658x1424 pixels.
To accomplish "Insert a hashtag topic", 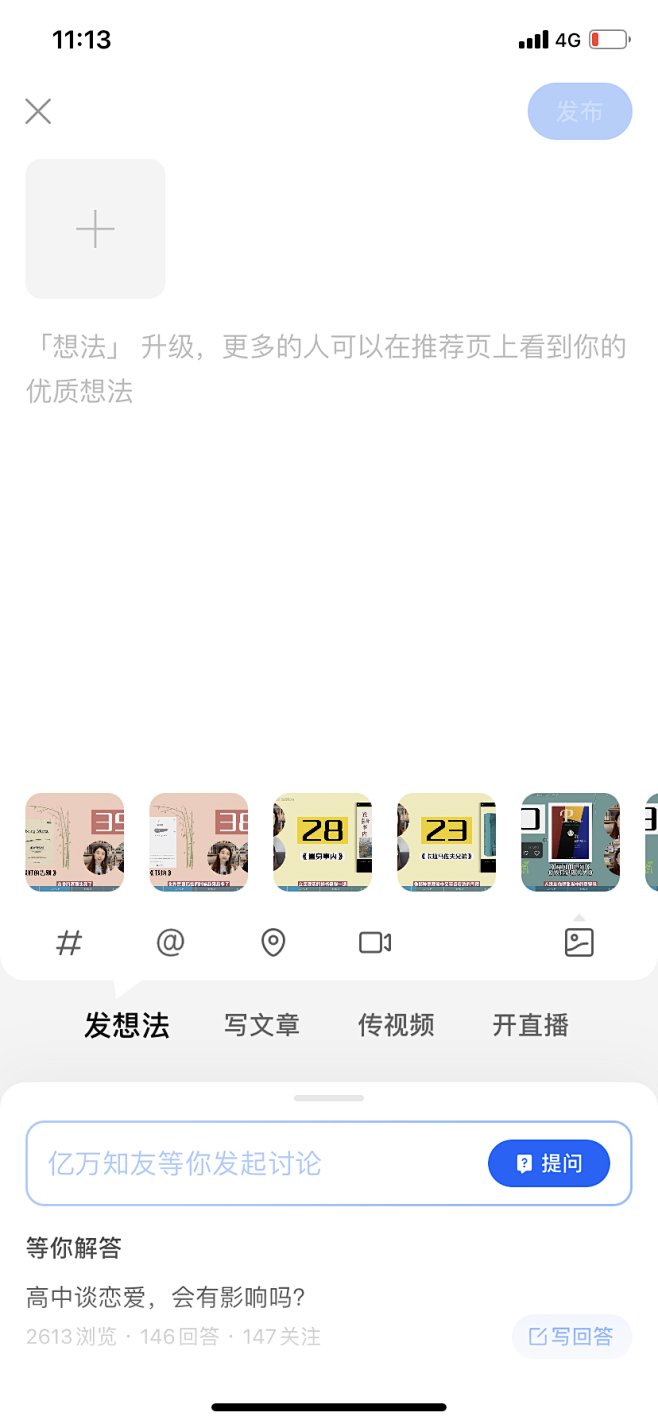I will [x=69, y=942].
